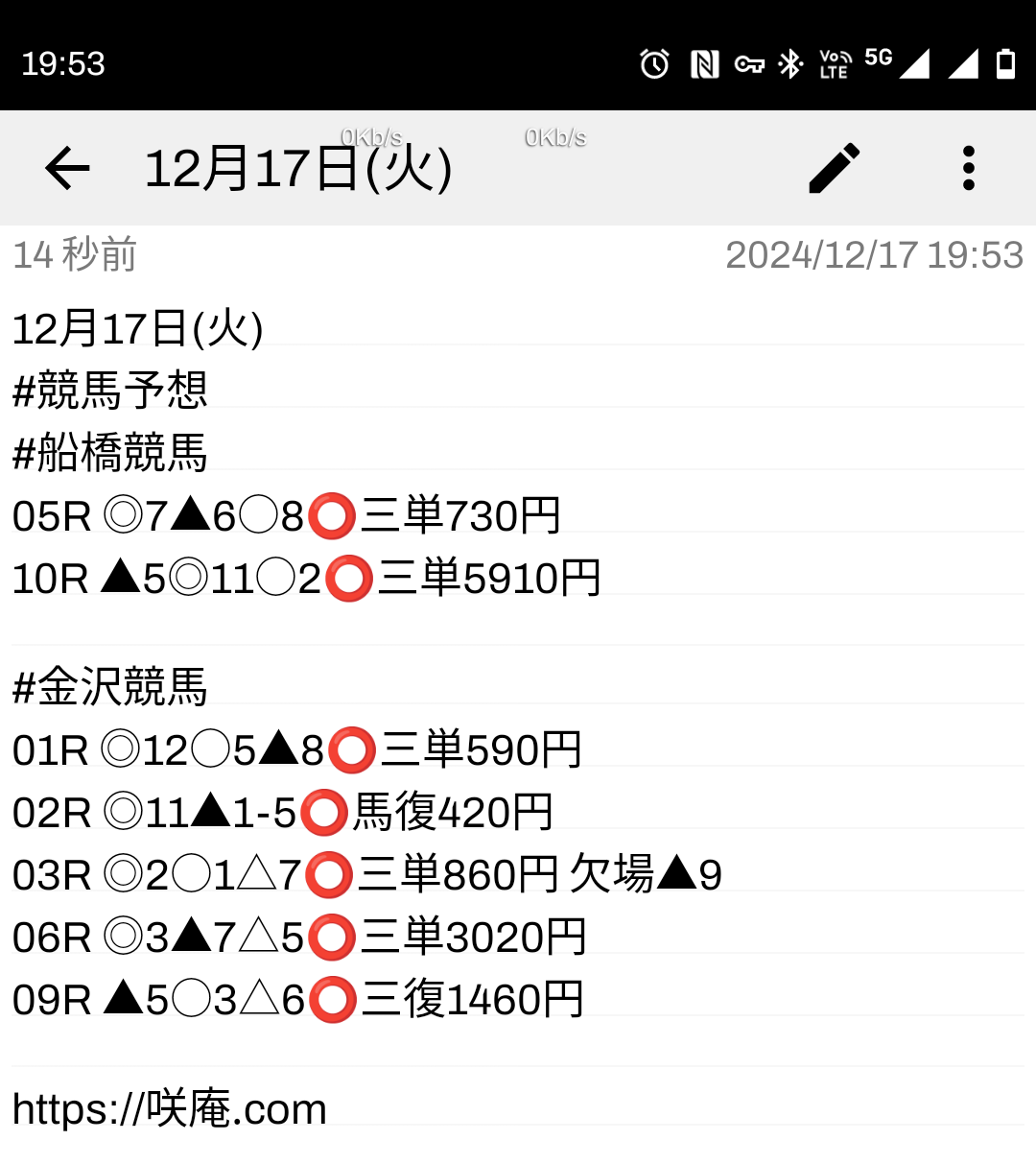Edit this note with the pencil icon

click(x=834, y=169)
